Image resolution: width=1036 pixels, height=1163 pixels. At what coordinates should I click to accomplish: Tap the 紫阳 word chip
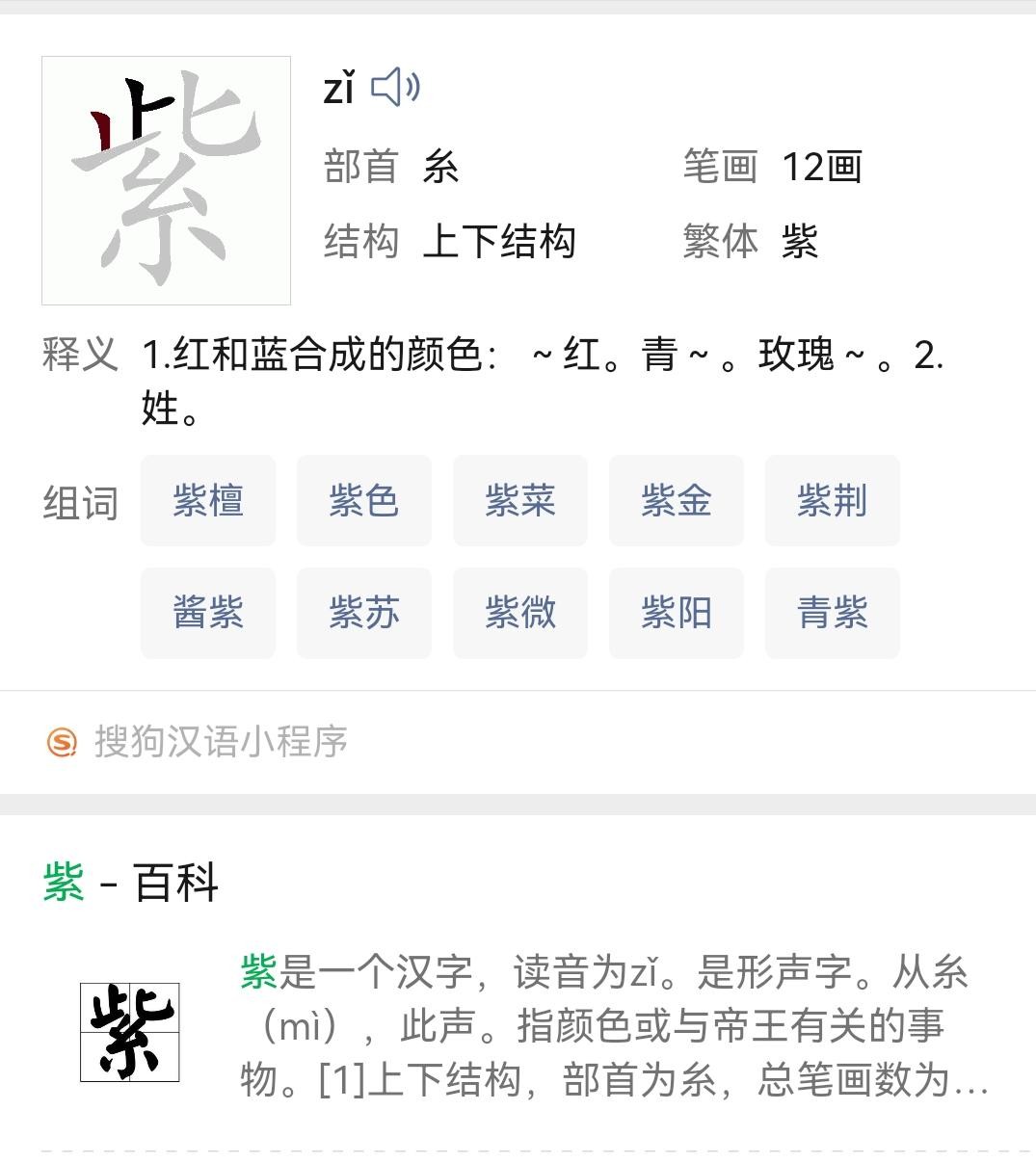click(677, 613)
